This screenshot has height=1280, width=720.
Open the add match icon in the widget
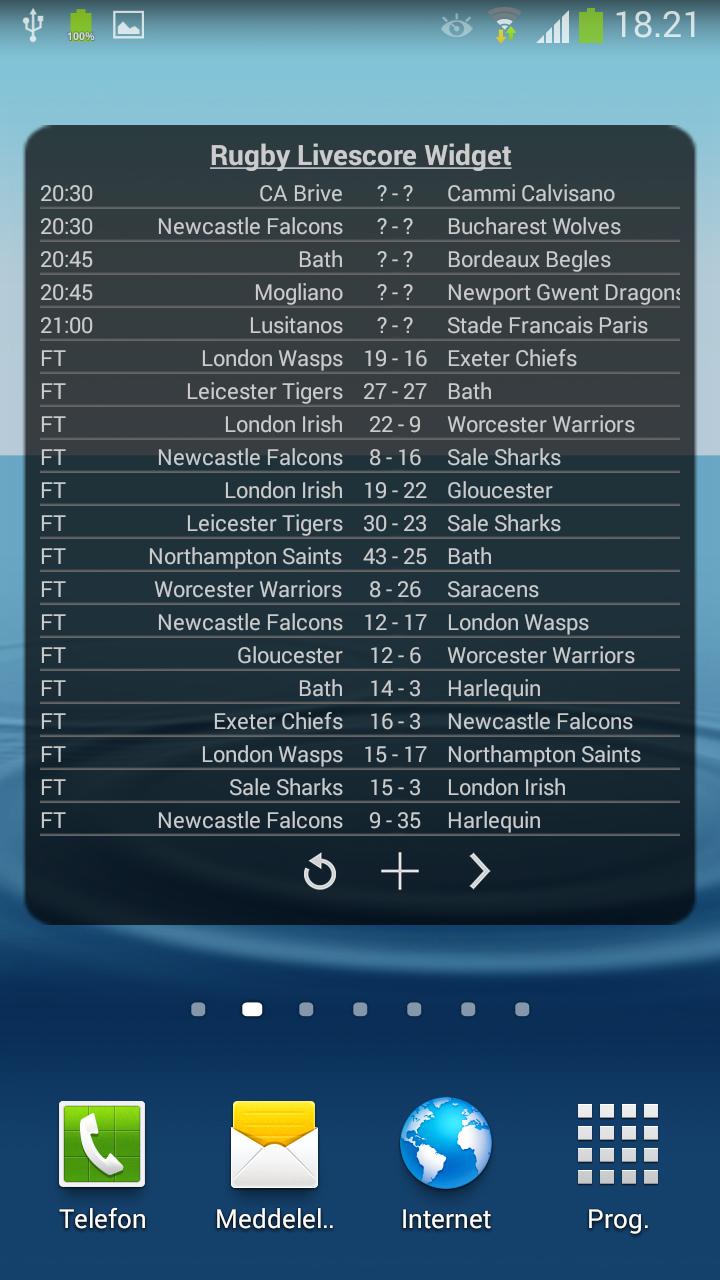point(398,871)
